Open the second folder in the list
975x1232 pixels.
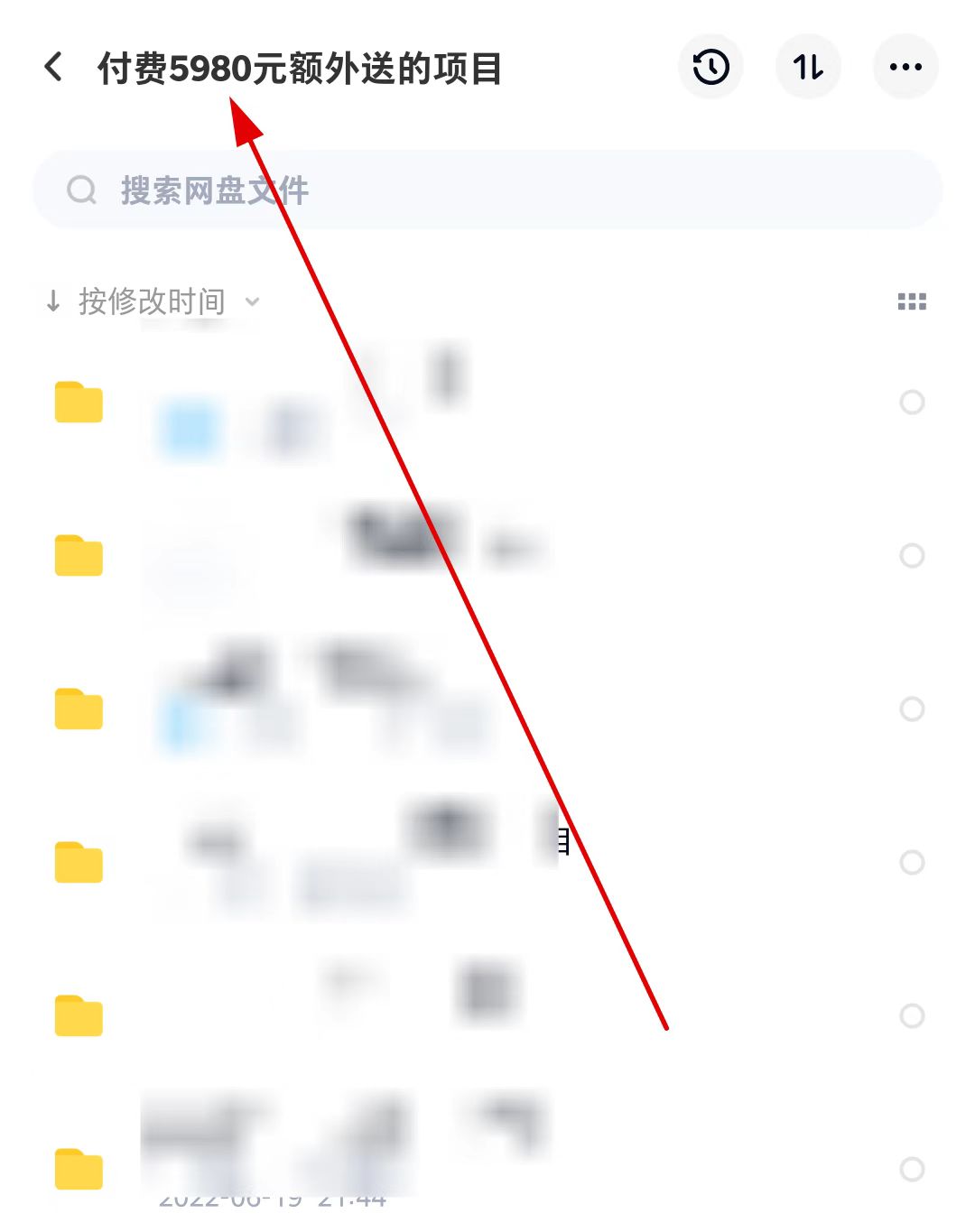(79, 557)
